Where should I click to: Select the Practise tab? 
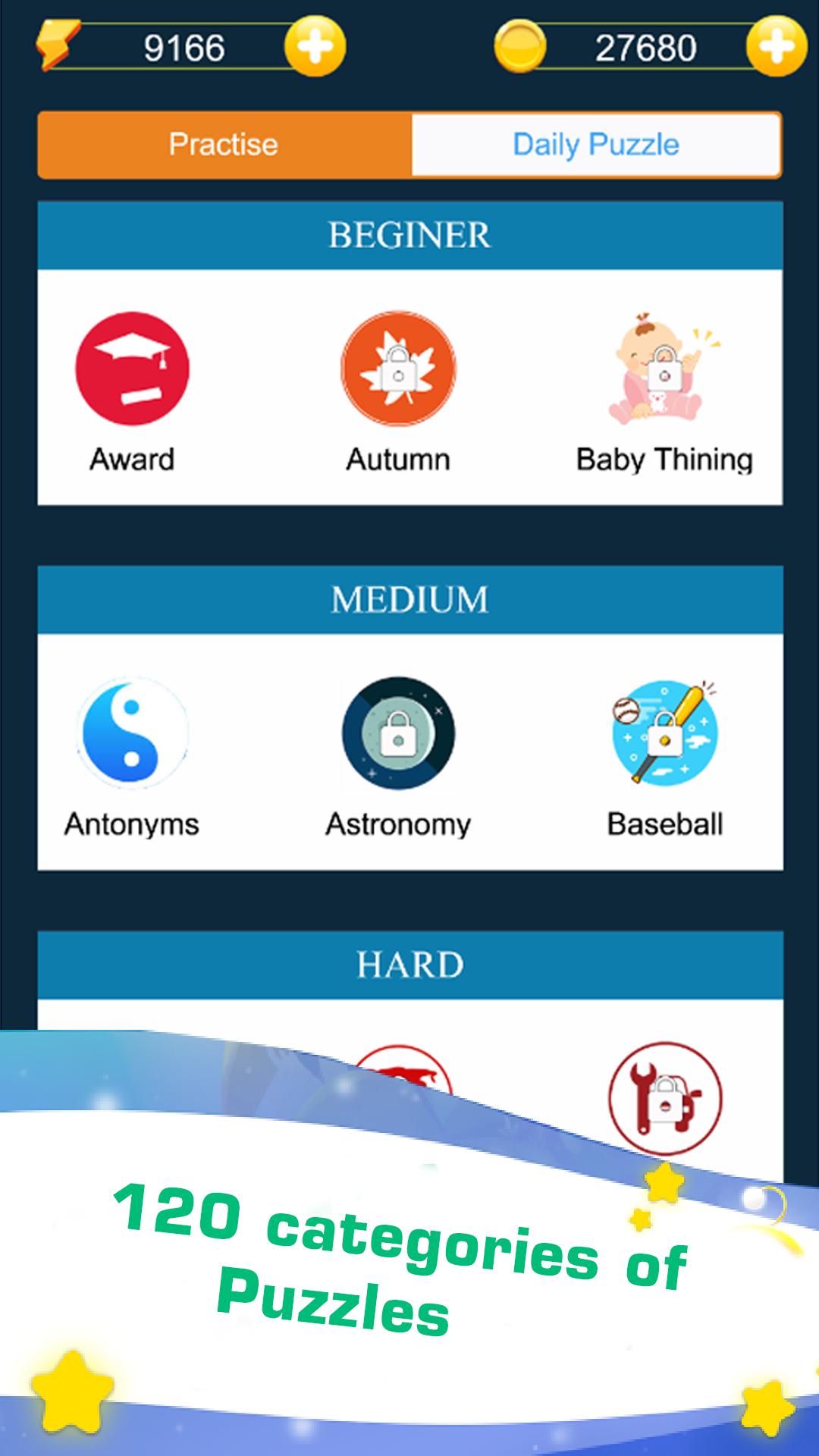(224, 145)
